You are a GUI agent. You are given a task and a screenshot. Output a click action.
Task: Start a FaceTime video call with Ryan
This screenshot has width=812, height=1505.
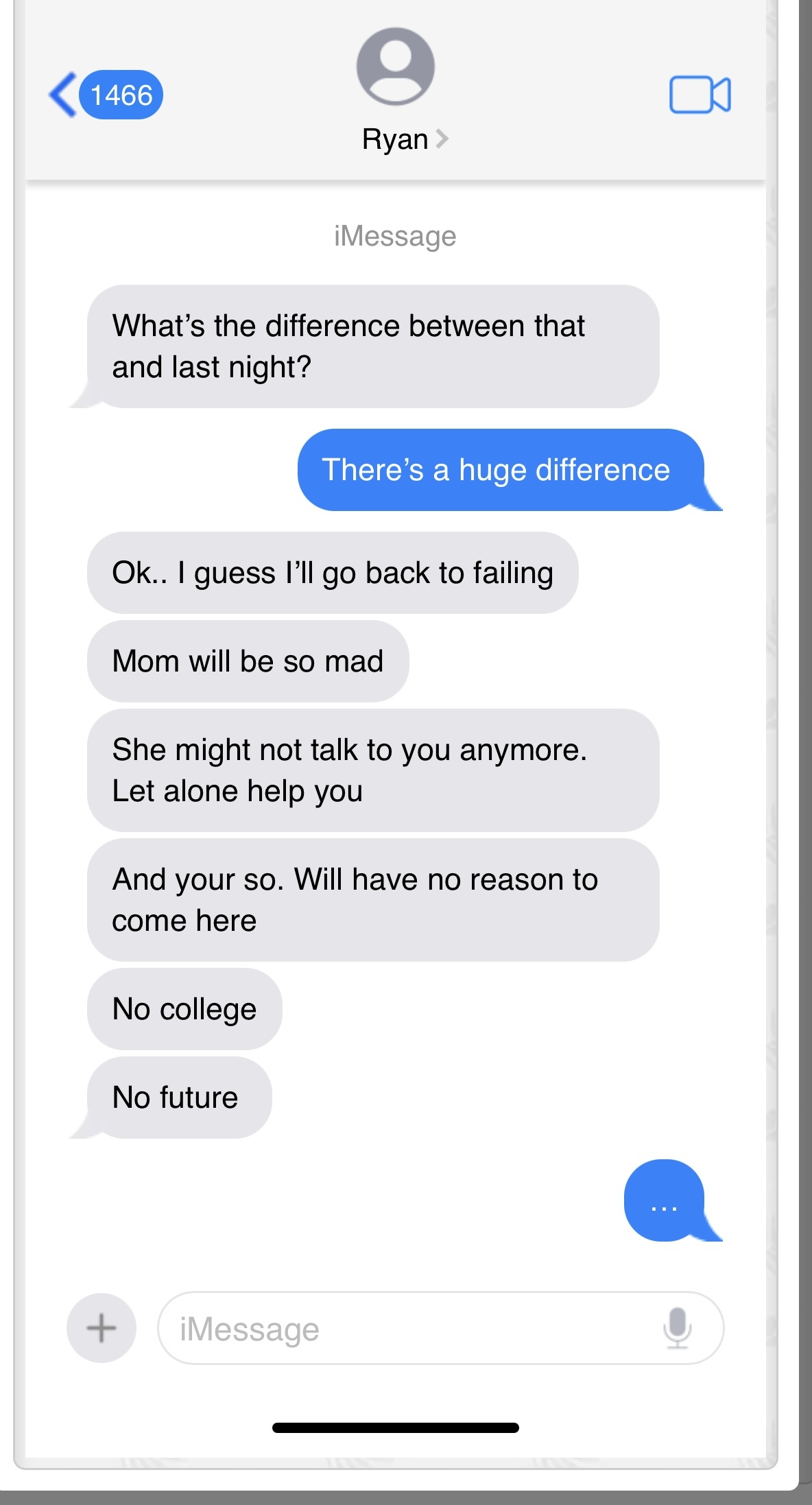[x=700, y=95]
